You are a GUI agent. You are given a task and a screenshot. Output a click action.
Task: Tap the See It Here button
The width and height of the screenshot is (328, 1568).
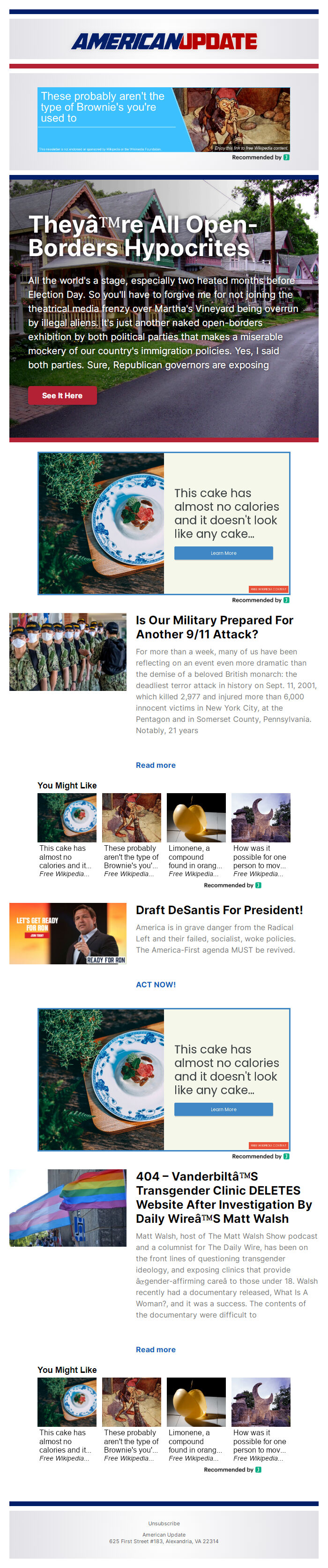tap(62, 395)
